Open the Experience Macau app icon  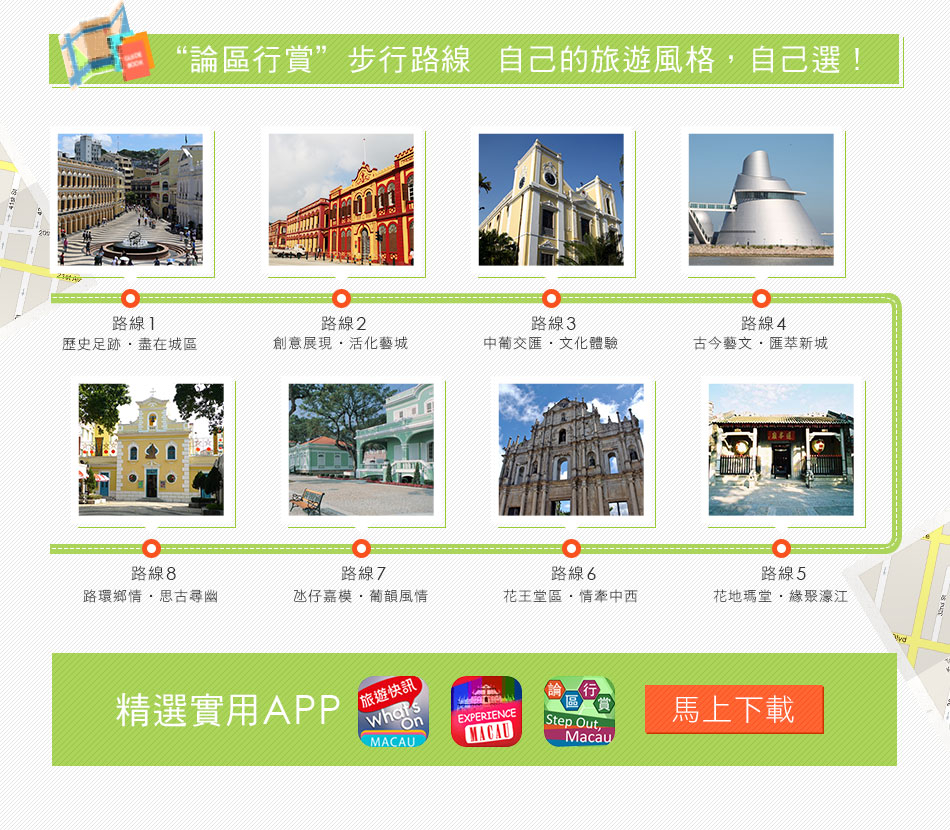pos(486,711)
